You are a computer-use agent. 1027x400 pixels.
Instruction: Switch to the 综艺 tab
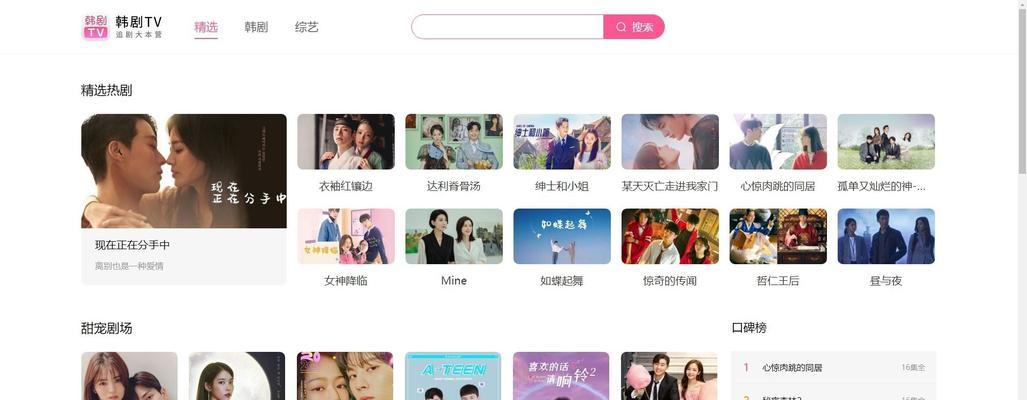[x=307, y=27]
